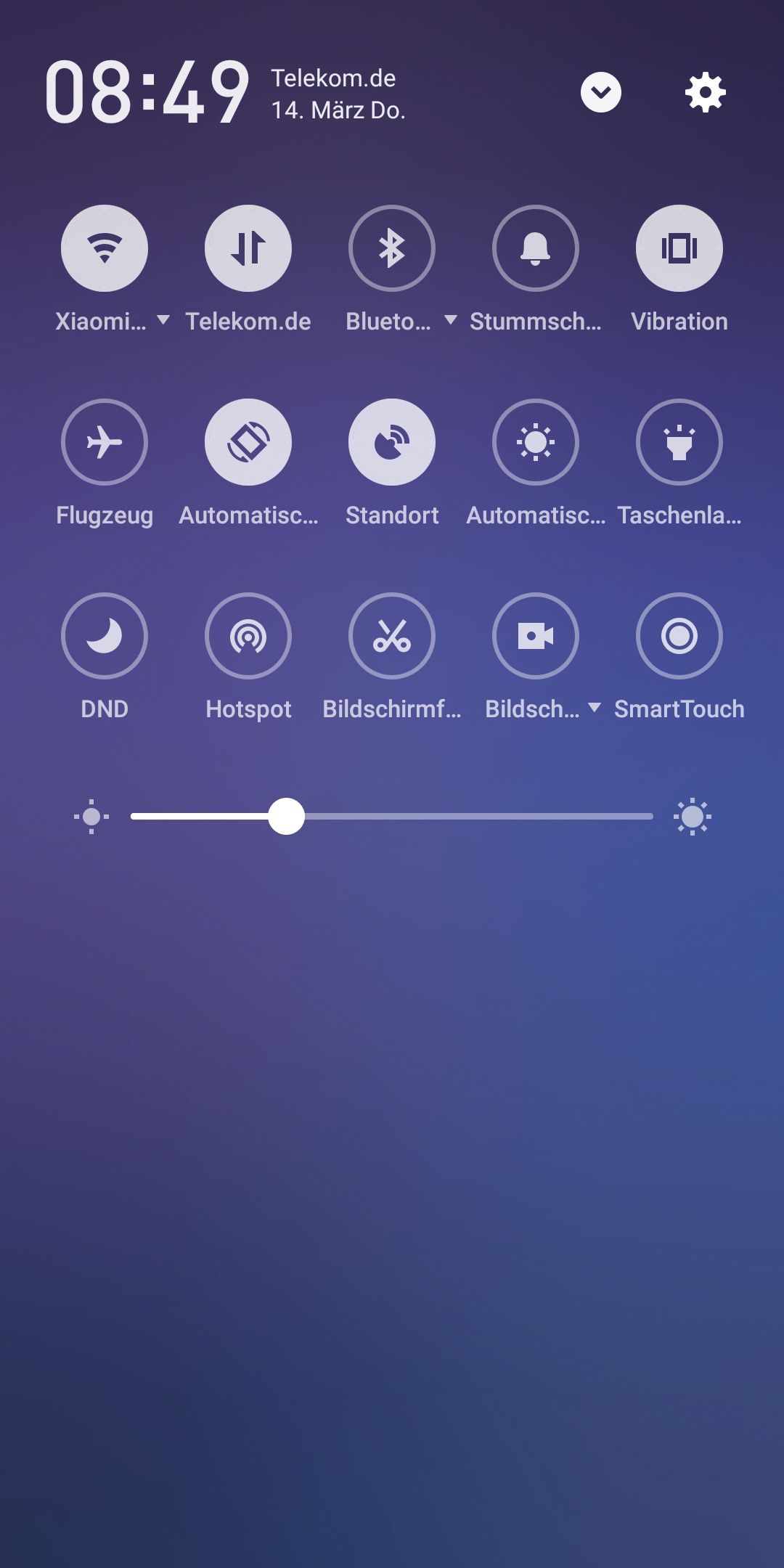This screenshot has width=784, height=1568.
Task: Enable SmartTouch
Action: click(x=679, y=636)
